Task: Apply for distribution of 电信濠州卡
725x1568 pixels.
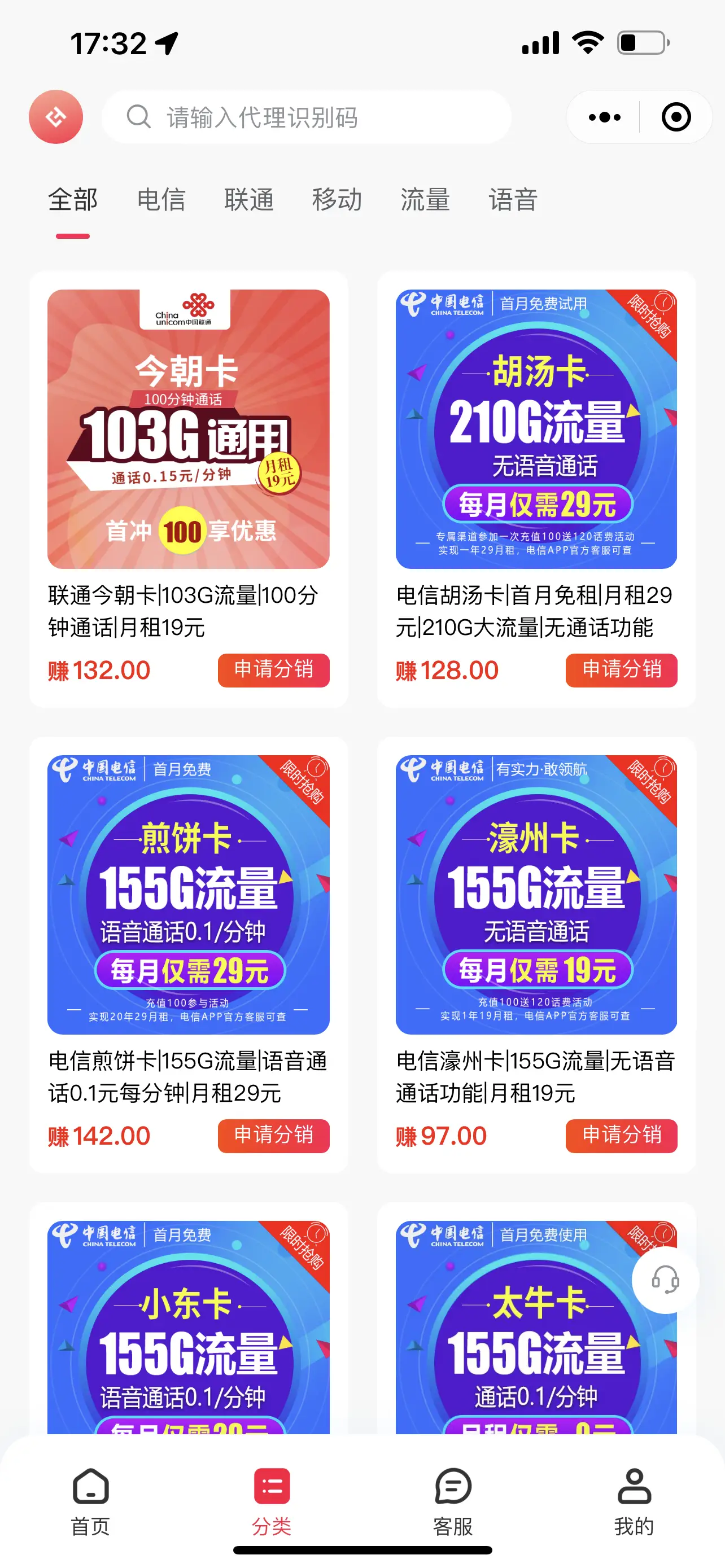Action: click(621, 1136)
